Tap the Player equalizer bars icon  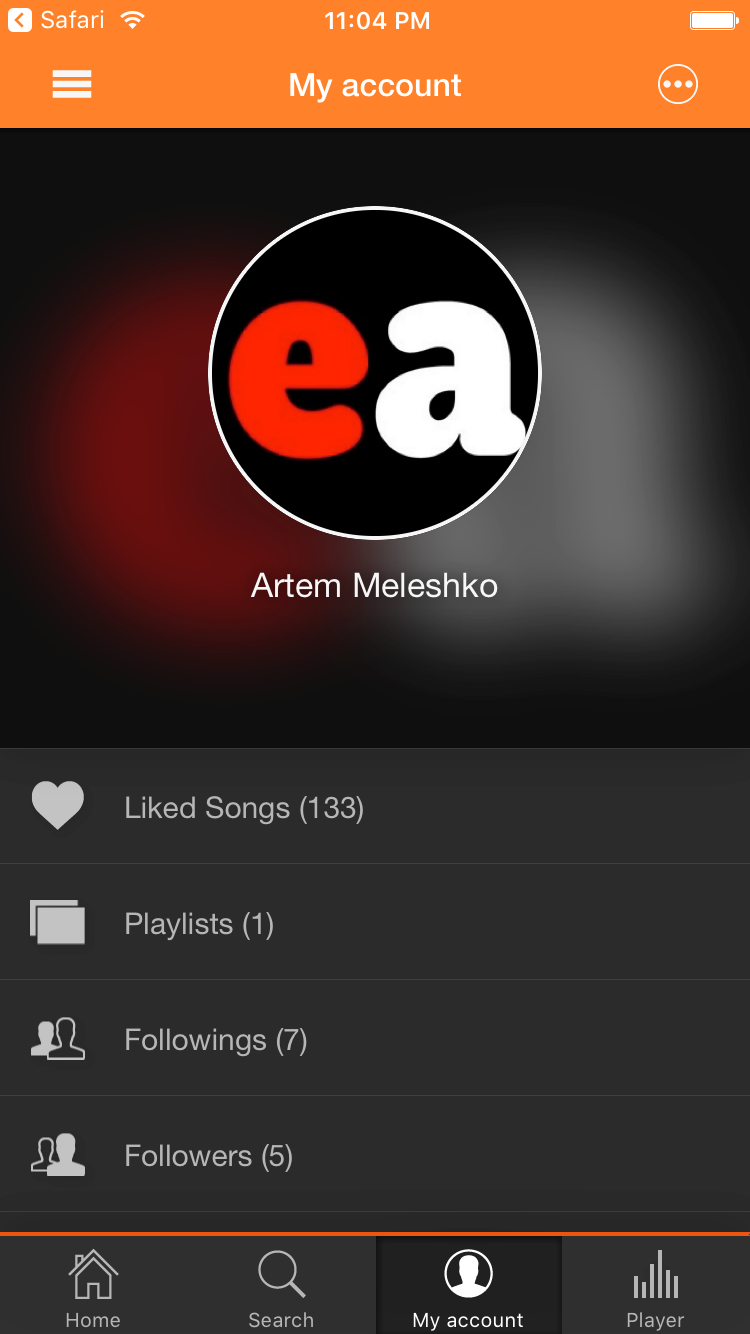[x=655, y=1273]
